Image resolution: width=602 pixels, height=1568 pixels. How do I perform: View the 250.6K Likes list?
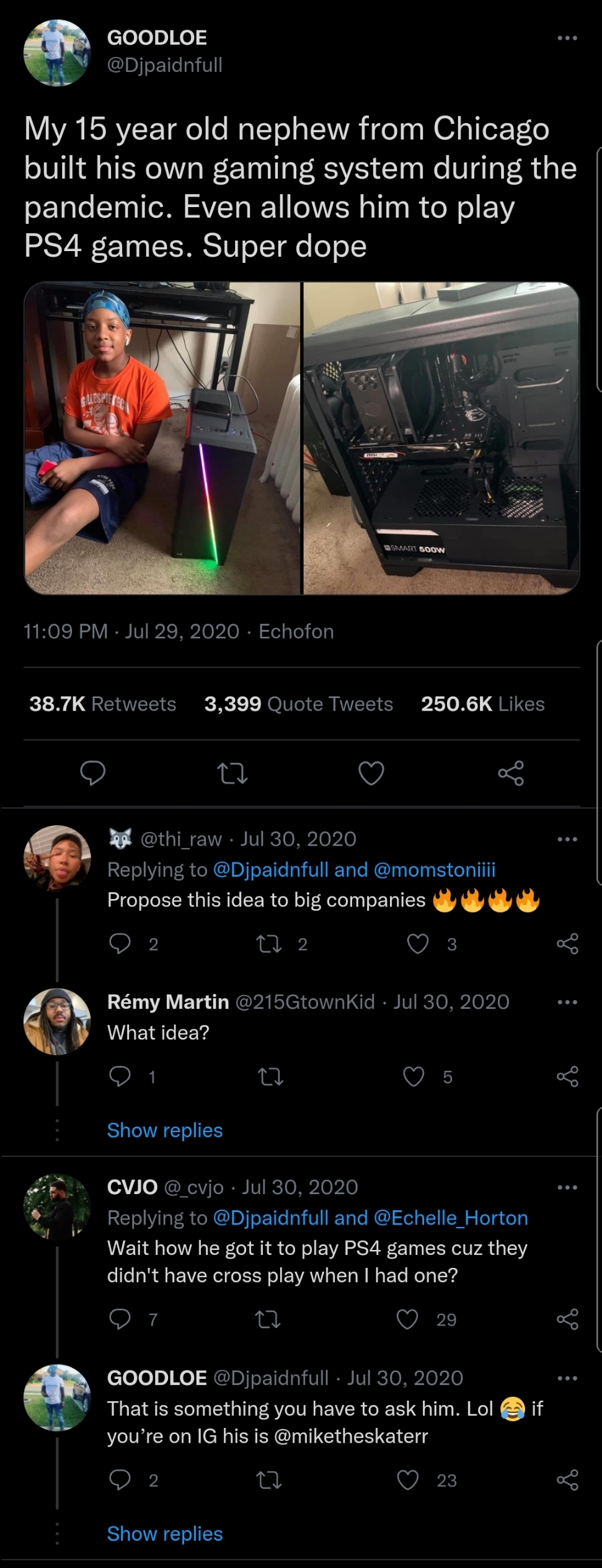coord(482,704)
